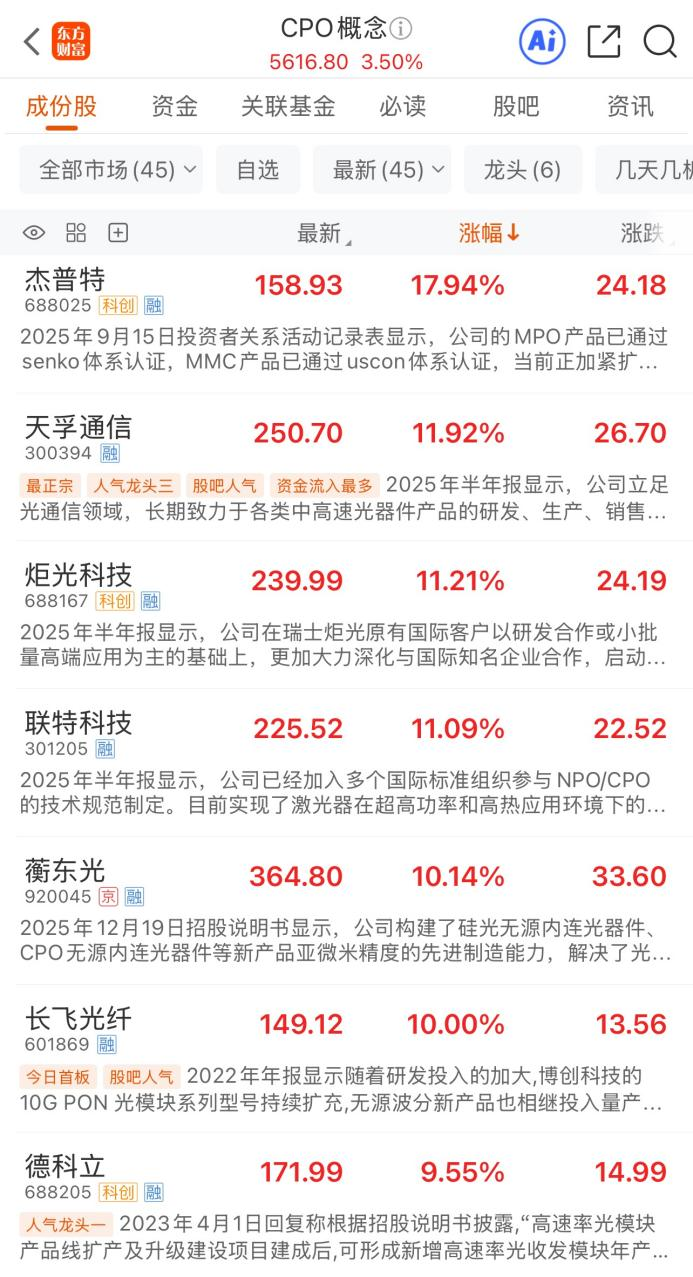The height and width of the screenshot is (1277, 693).
Task: Select the 自选 filter chip
Action: [258, 170]
